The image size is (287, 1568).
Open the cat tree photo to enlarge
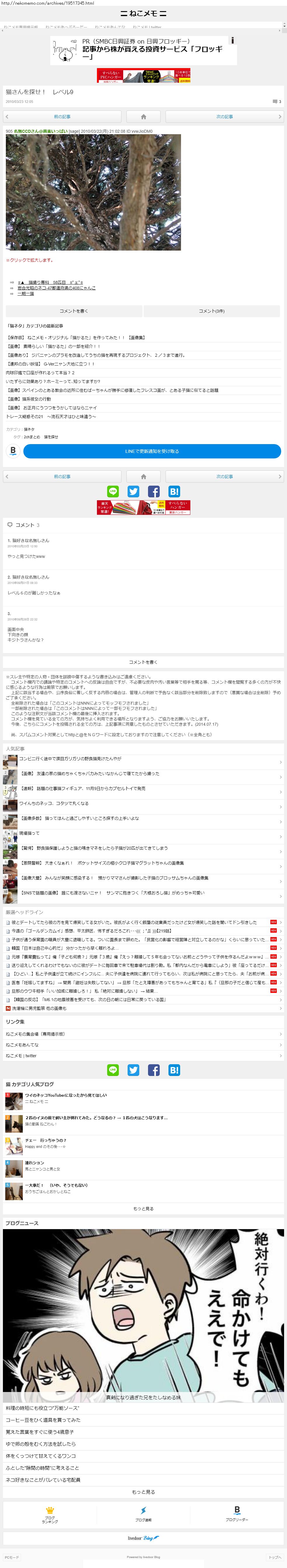(x=93, y=192)
